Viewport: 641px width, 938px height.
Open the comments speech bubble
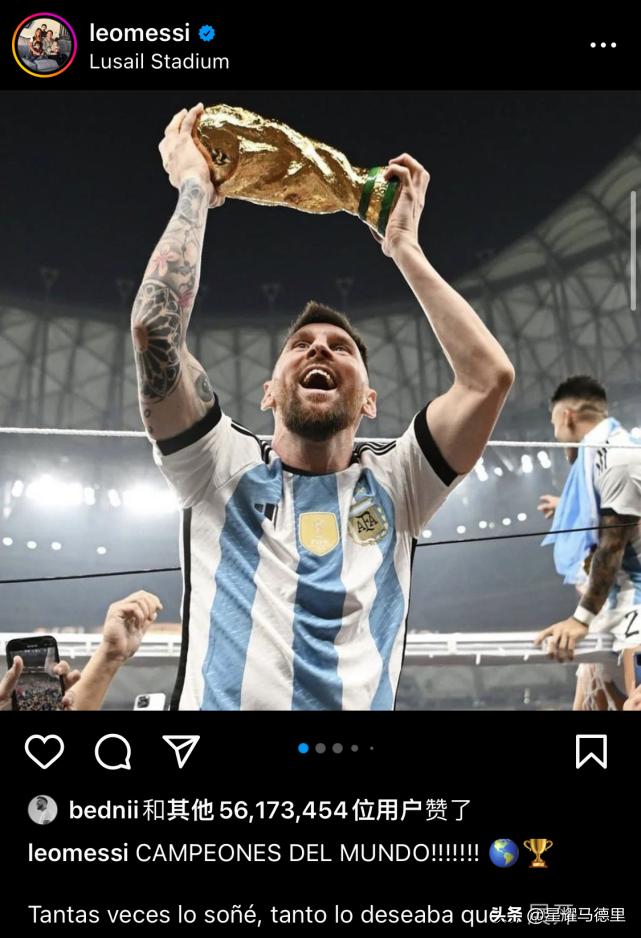coord(113,751)
